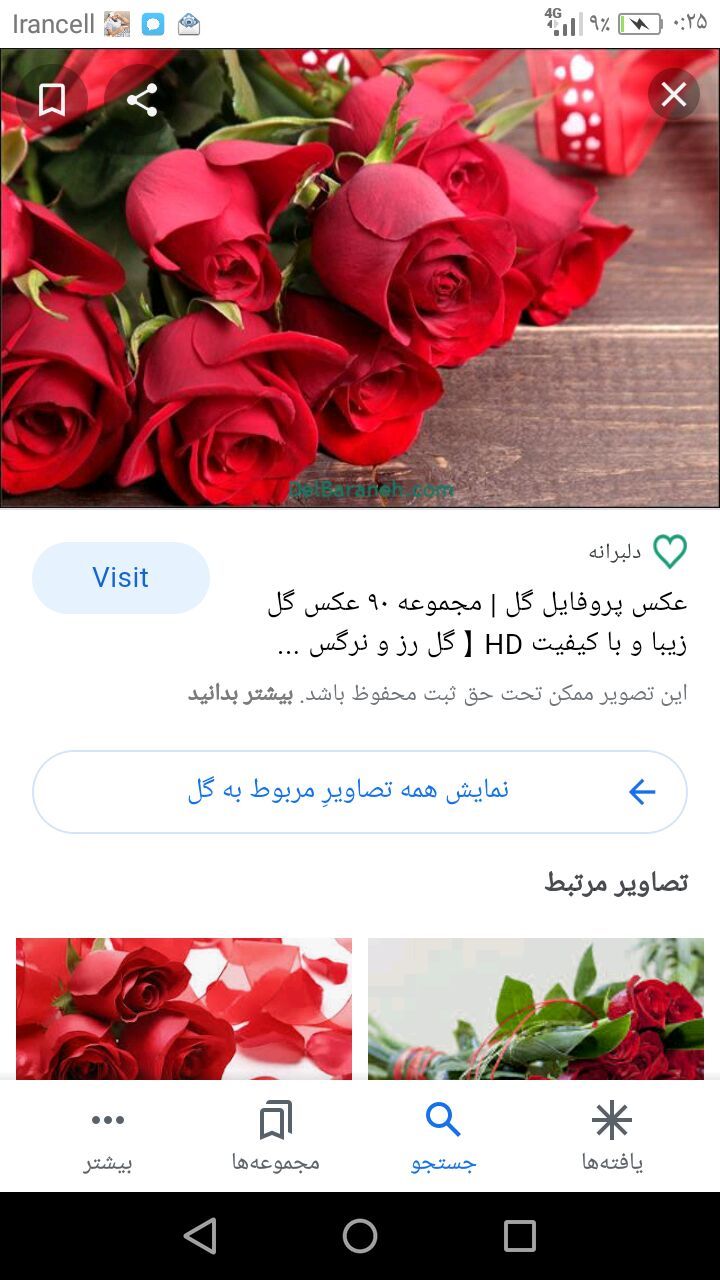Switch to the یافته‌ها tab
This screenshot has height=1280, width=720.
coord(612,1137)
